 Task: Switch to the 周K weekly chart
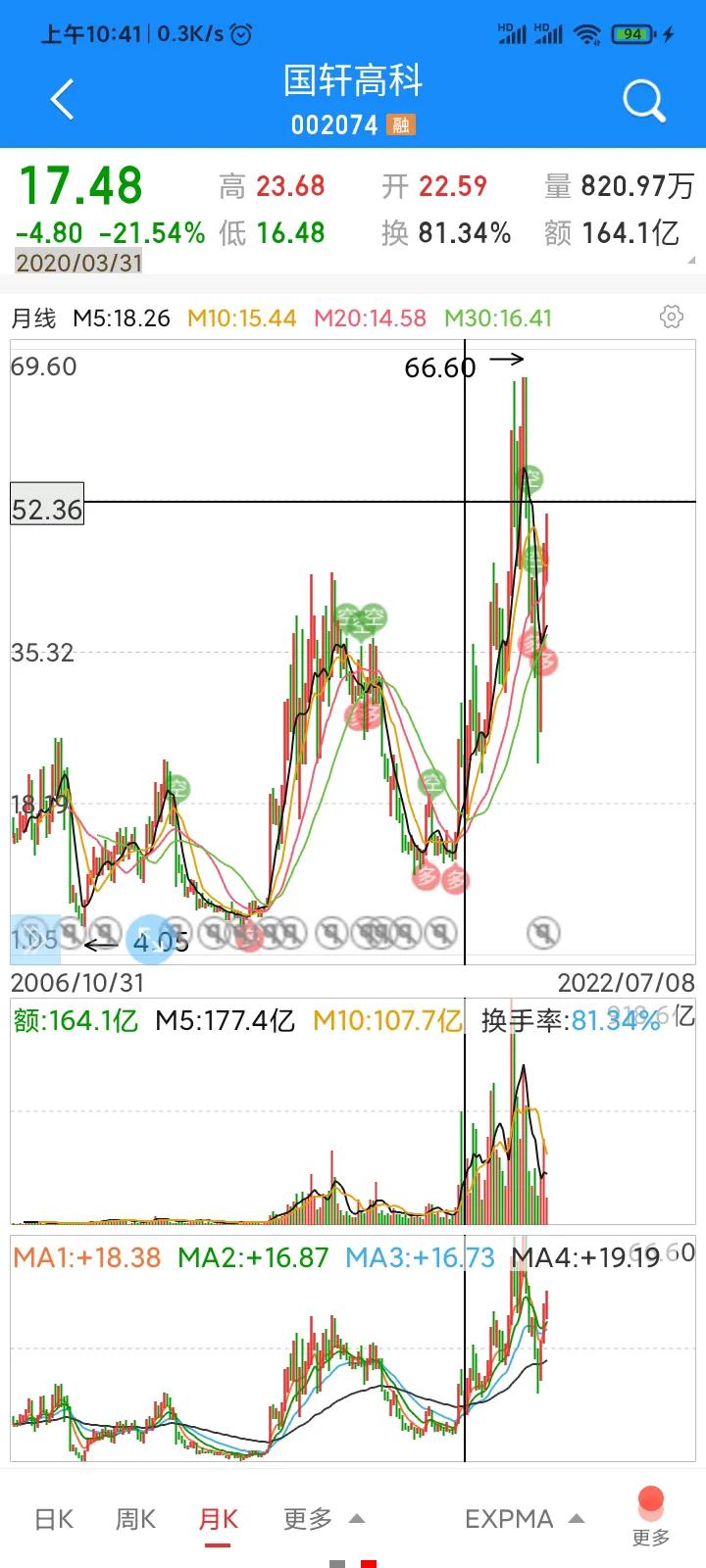[135, 1519]
